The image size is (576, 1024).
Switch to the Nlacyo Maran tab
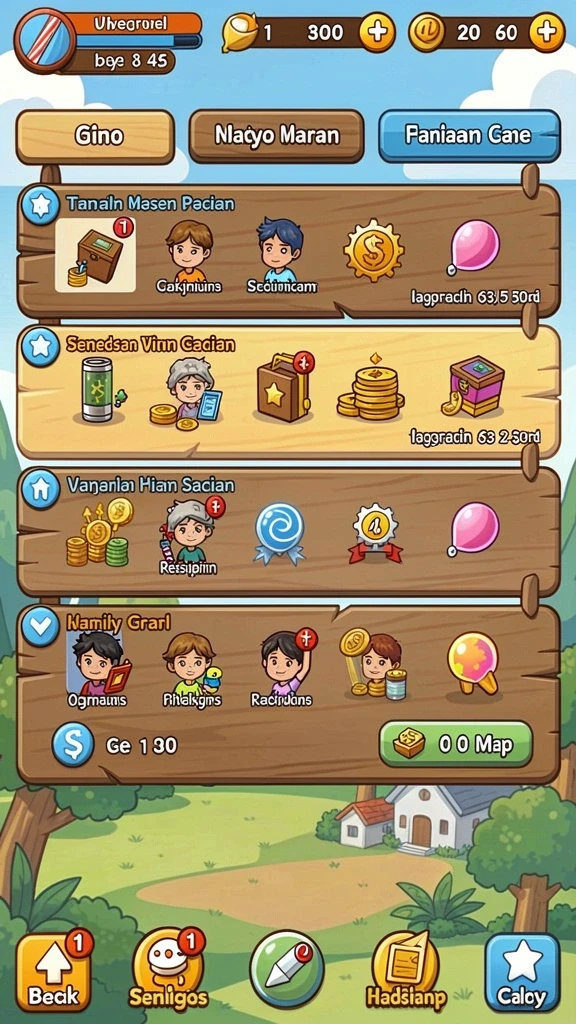coord(276,136)
